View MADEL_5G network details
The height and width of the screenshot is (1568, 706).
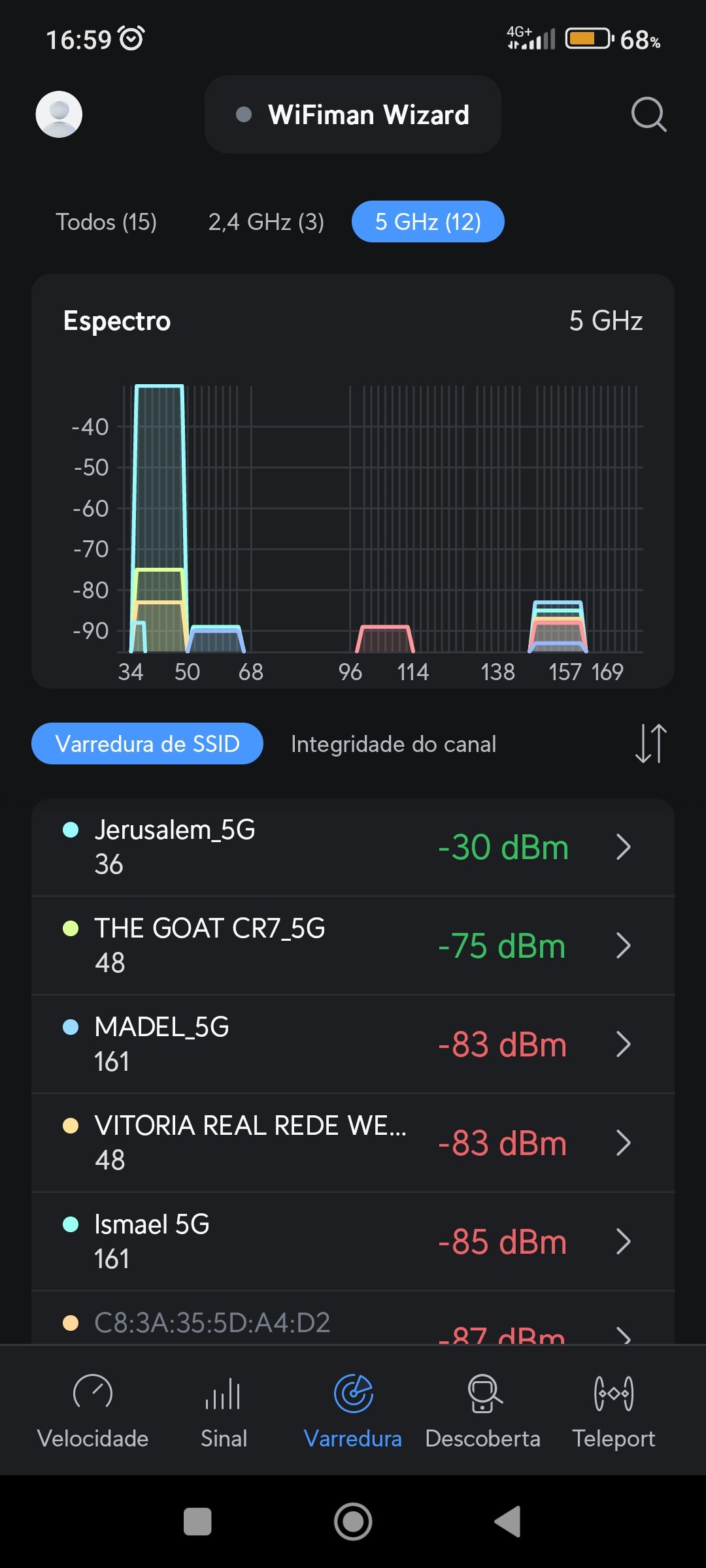point(353,1044)
